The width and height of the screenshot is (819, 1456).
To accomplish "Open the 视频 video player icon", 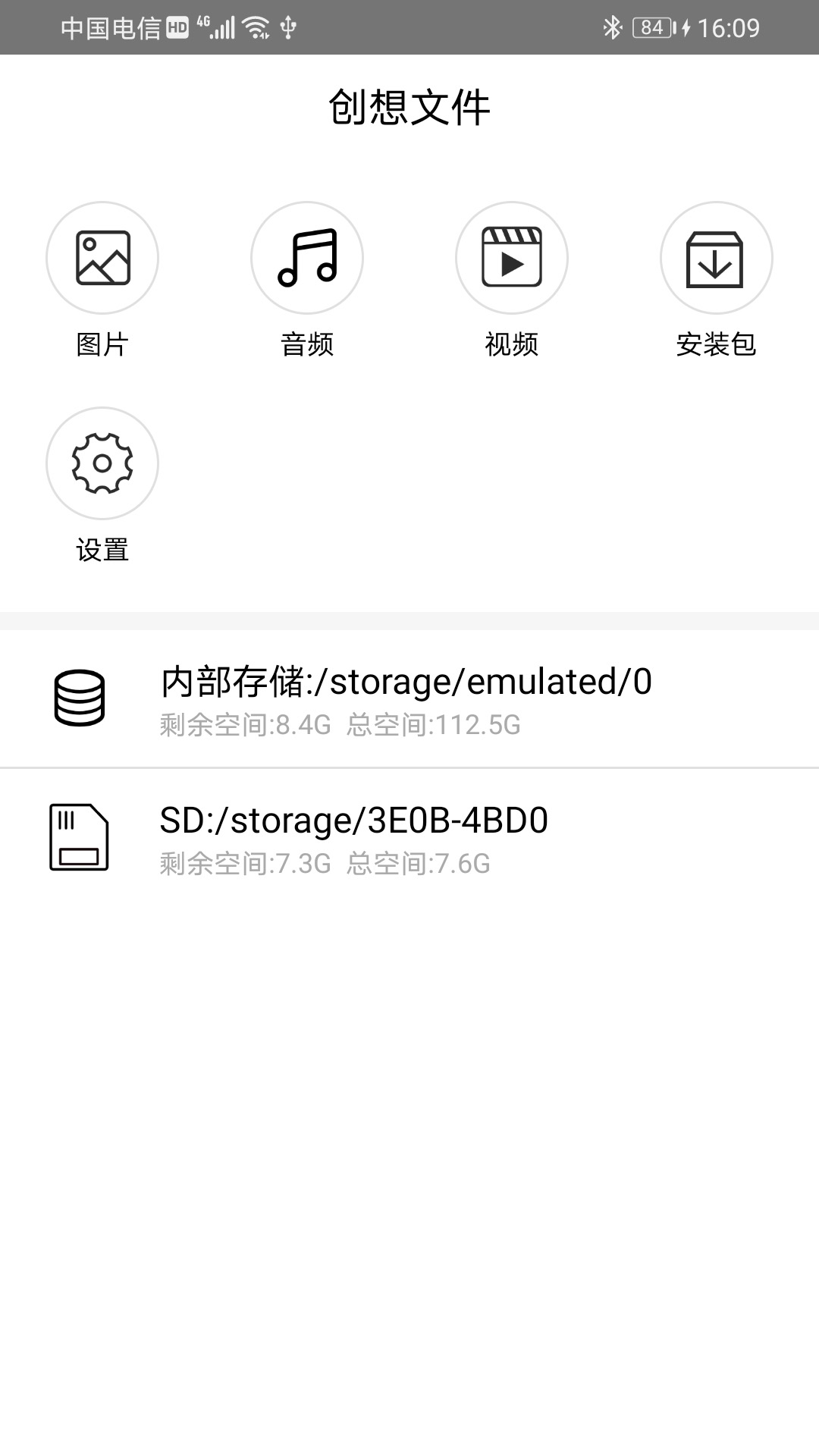I will 512,258.
